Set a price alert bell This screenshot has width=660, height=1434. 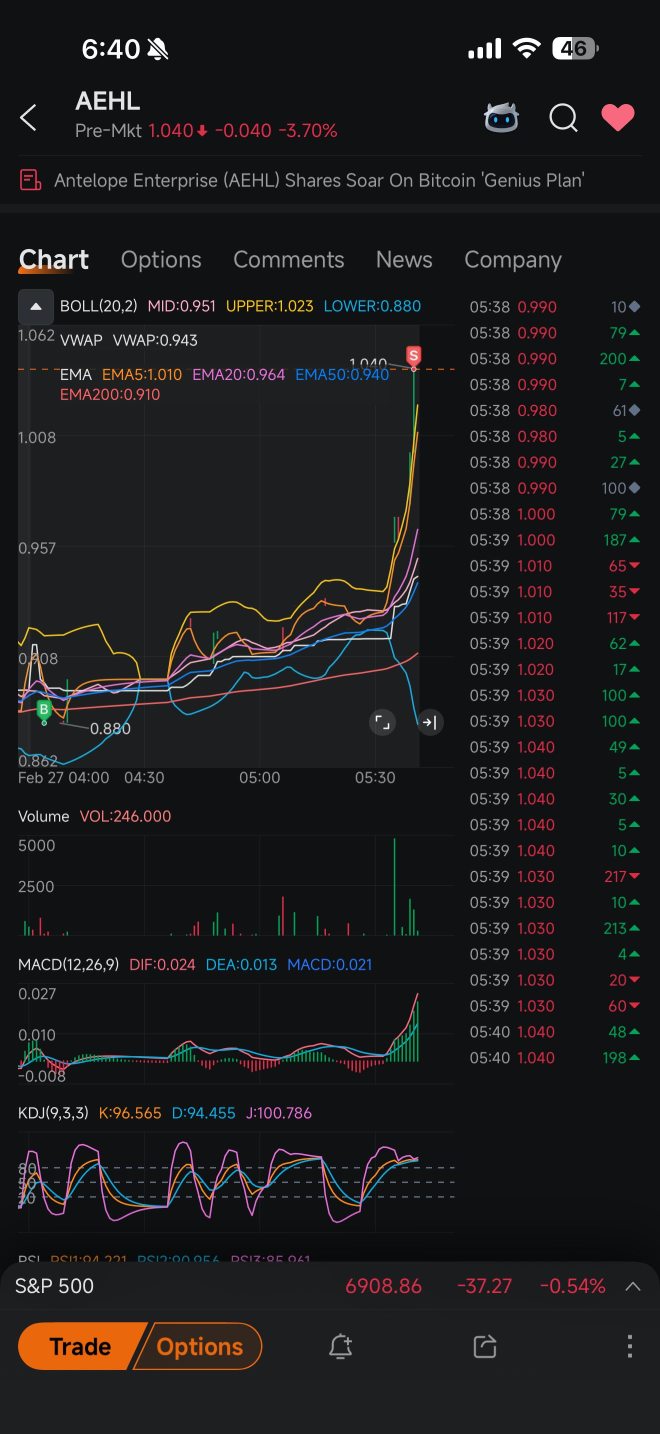coord(340,1347)
